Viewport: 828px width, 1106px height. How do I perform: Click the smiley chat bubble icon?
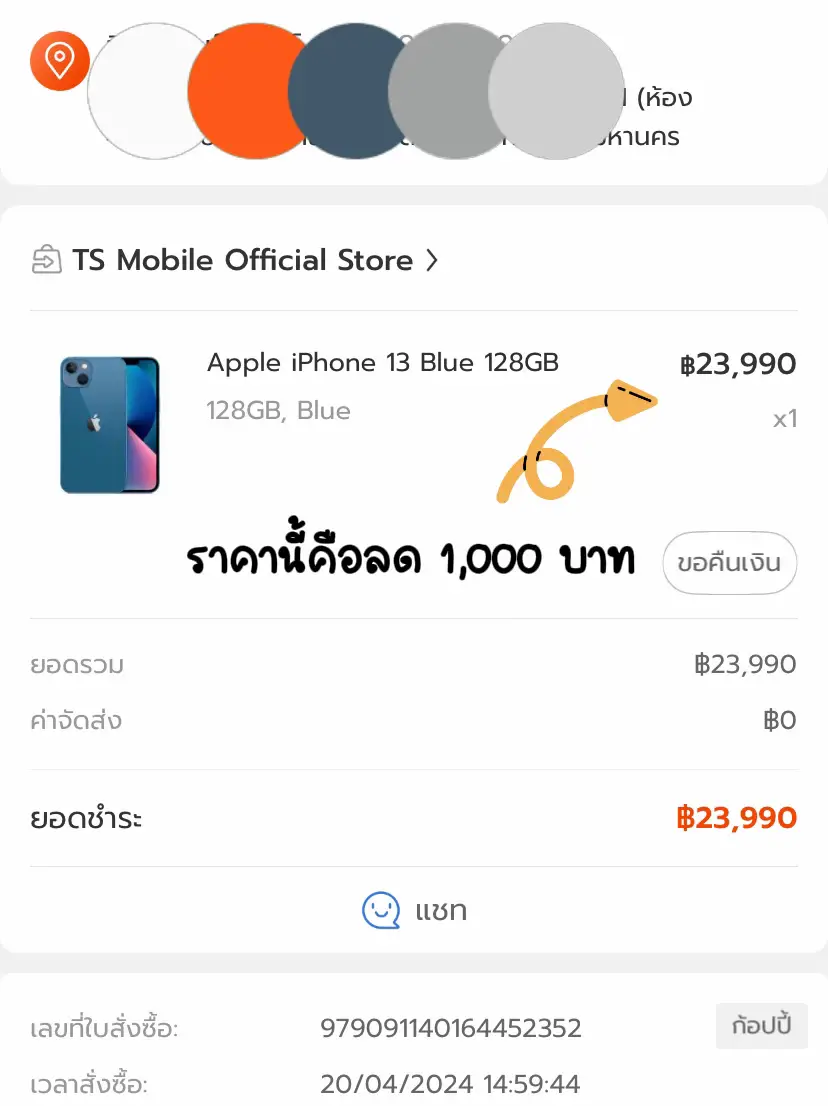(x=380, y=910)
